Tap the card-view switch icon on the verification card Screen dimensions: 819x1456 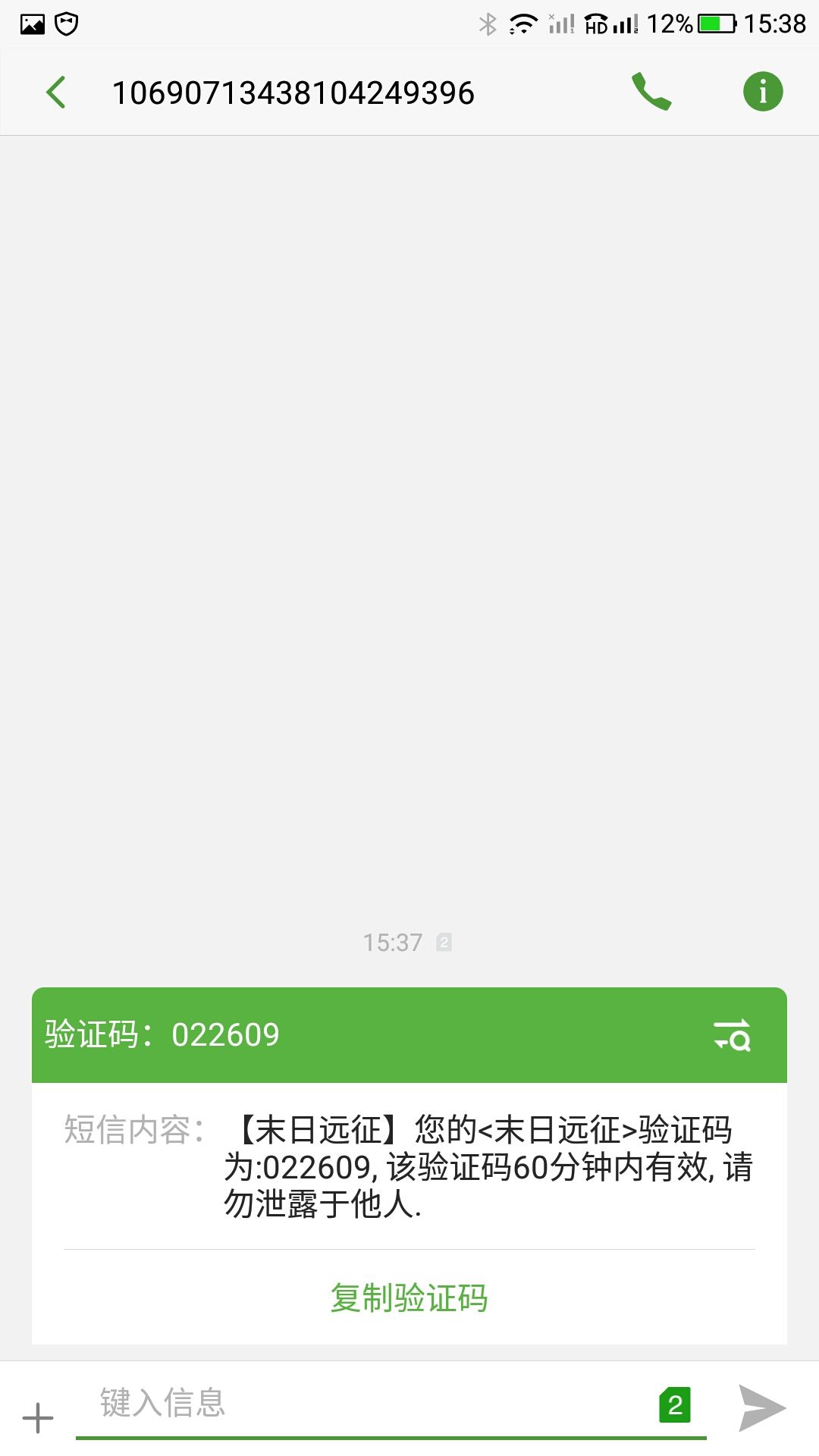click(732, 1034)
